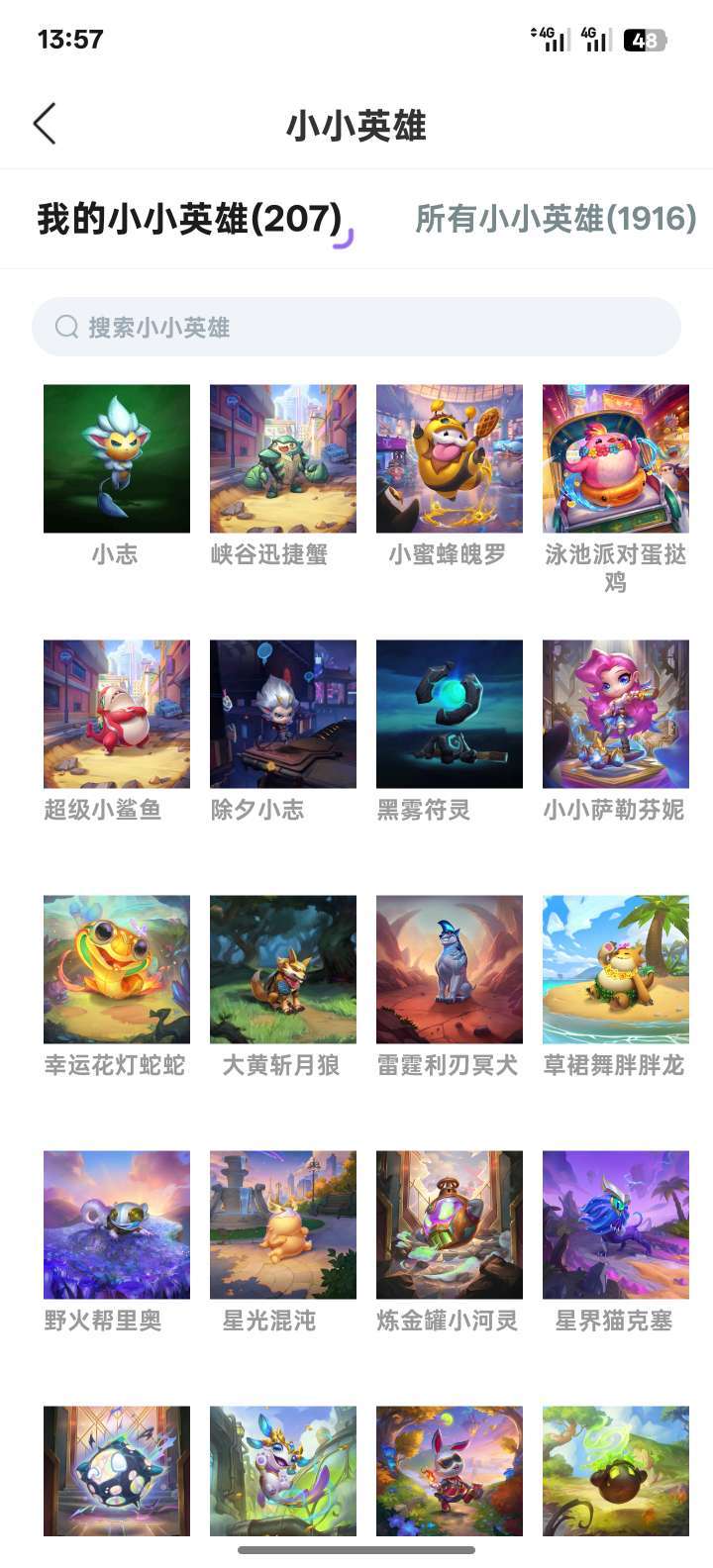
Task: View the 星界猫克塞 Little Legend
Action: pyautogui.click(x=615, y=1224)
